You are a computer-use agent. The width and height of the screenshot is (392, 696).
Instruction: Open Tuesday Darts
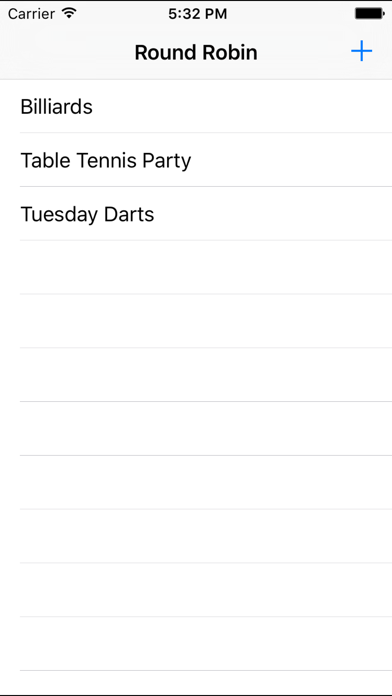(196, 214)
